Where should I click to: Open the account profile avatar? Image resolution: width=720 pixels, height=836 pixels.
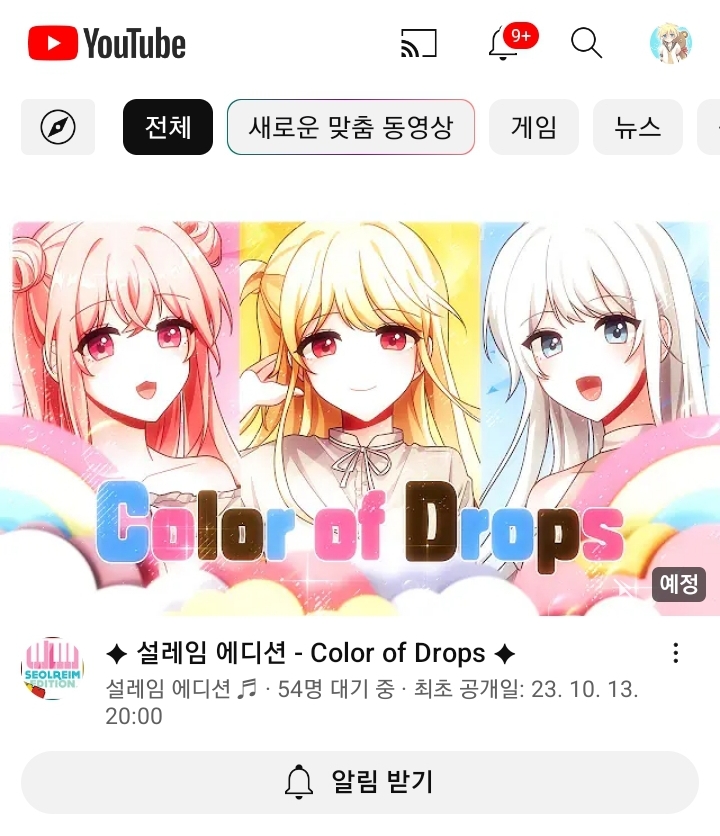pos(670,43)
